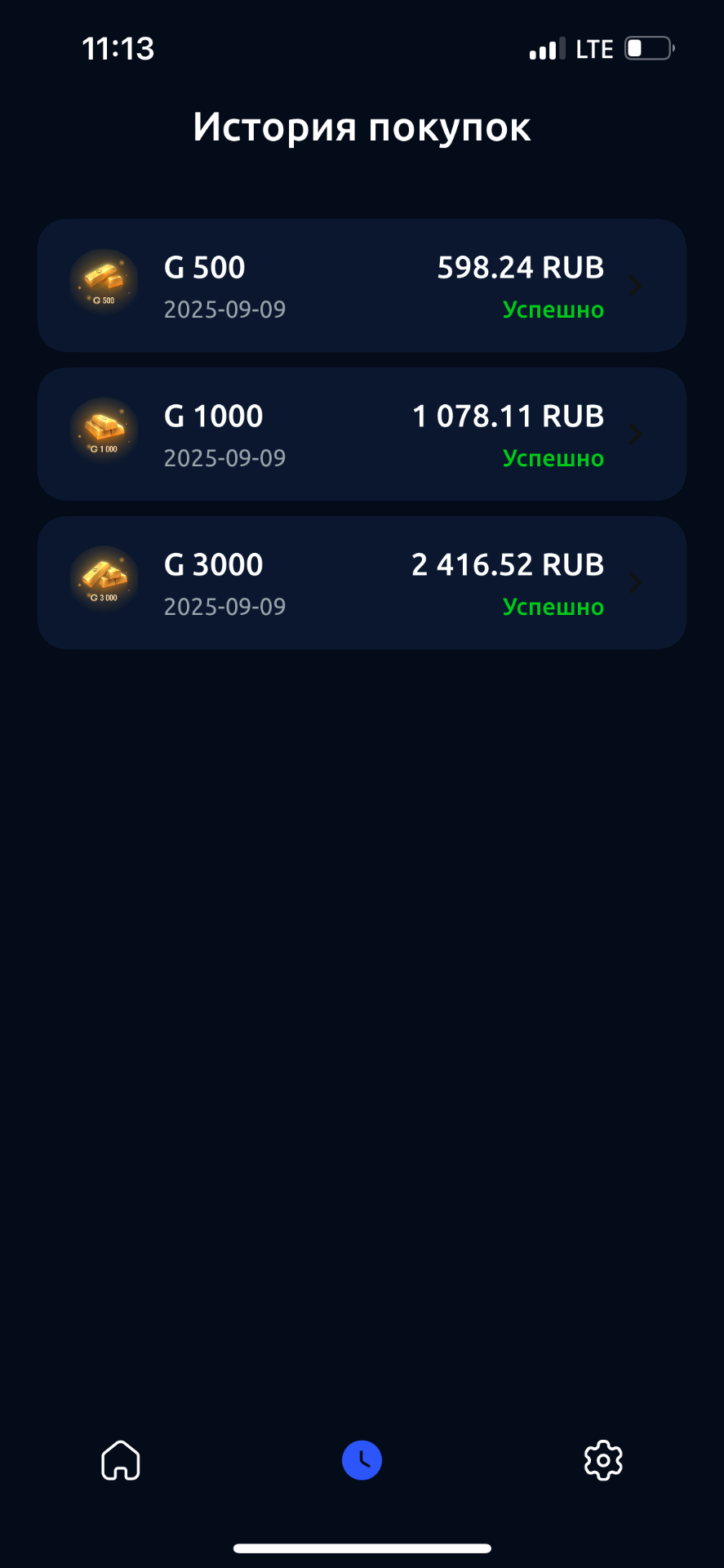Select the purchase history clock tab
The height and width of the screenshot is (1568, 724).
(x=362, y=1460)
